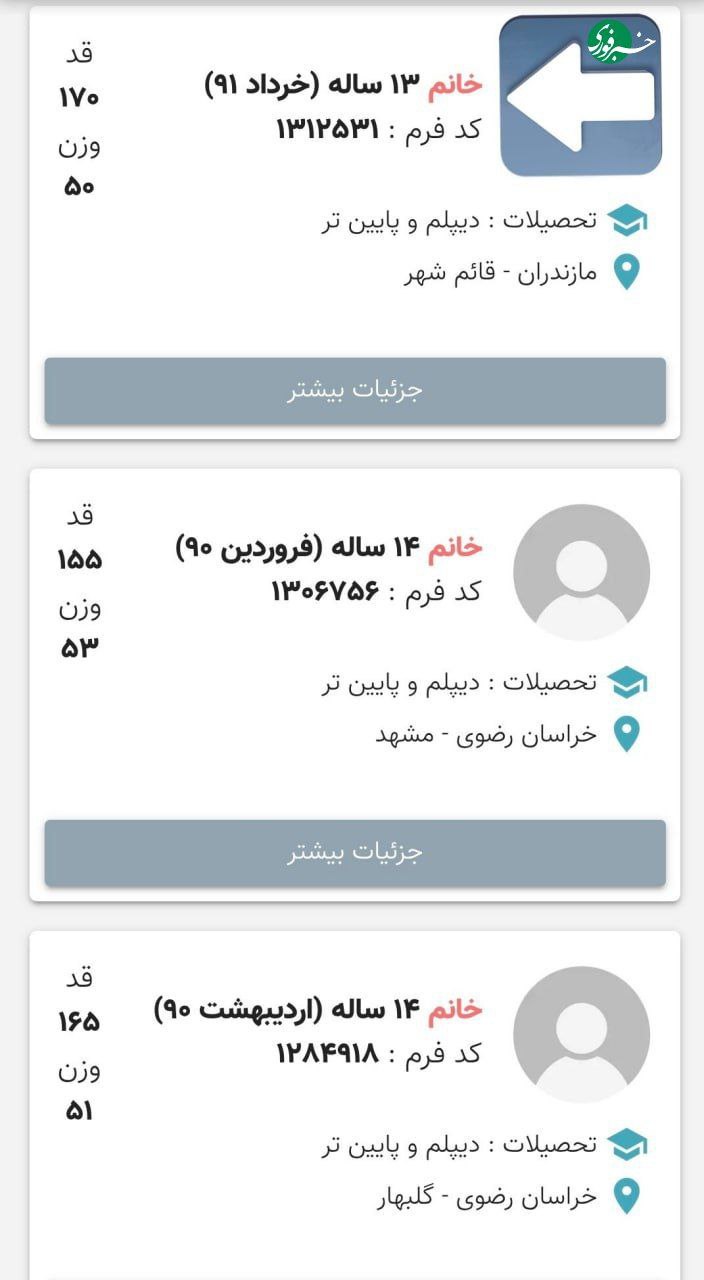Screen dimensions: 704x1280
Task: Open جزئیات بیشتر for form code ۱۳۰۶۷۵۶
Action: (355, 852)
